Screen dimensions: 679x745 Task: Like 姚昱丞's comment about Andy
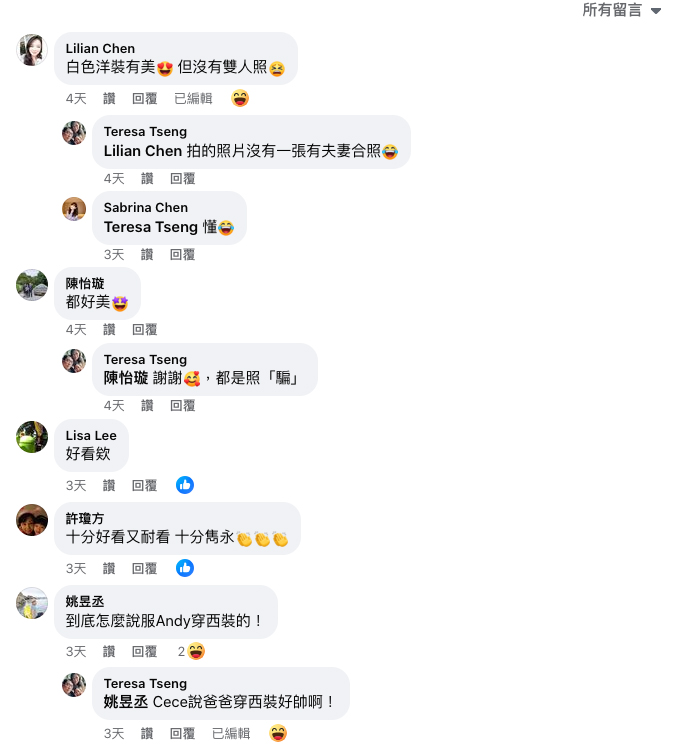point(109,651)
